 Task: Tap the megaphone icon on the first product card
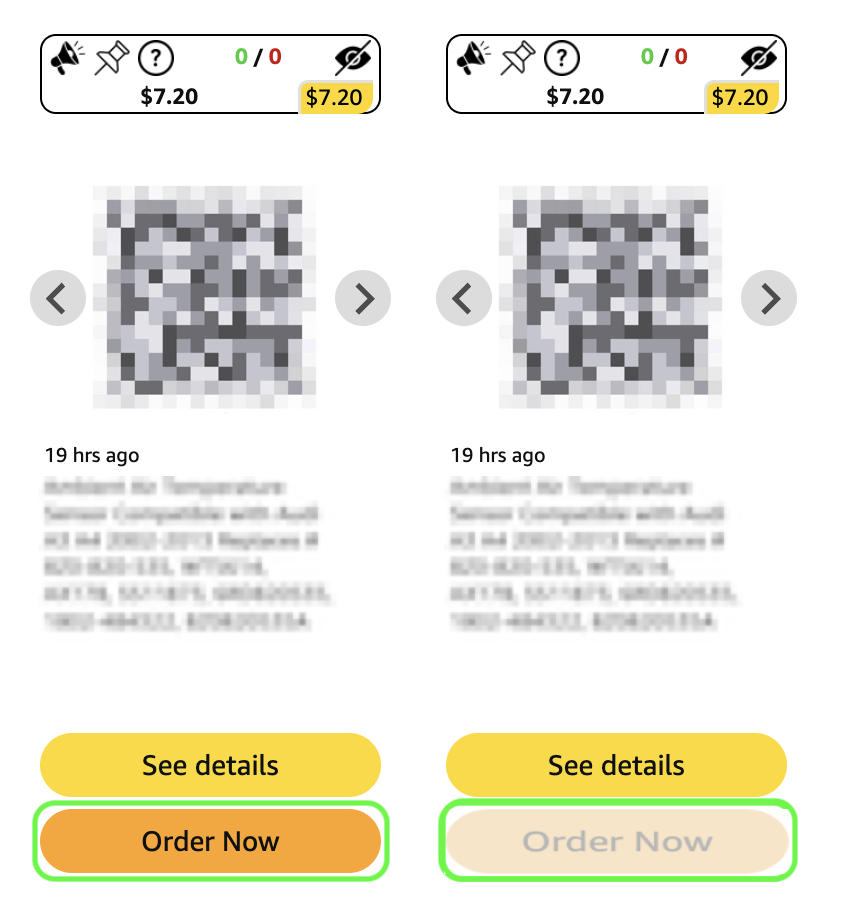64,60
